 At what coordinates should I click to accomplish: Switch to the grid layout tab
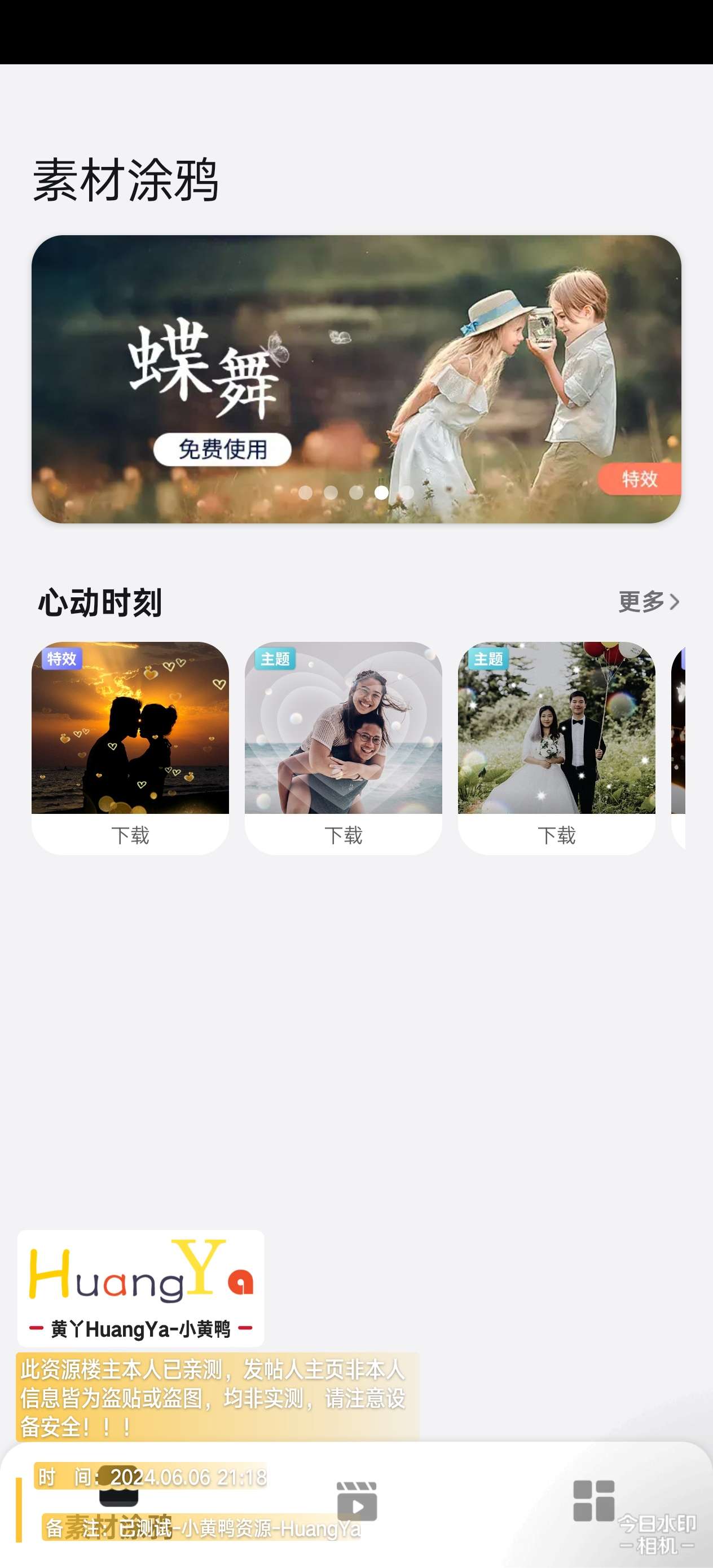point(593,1501)
